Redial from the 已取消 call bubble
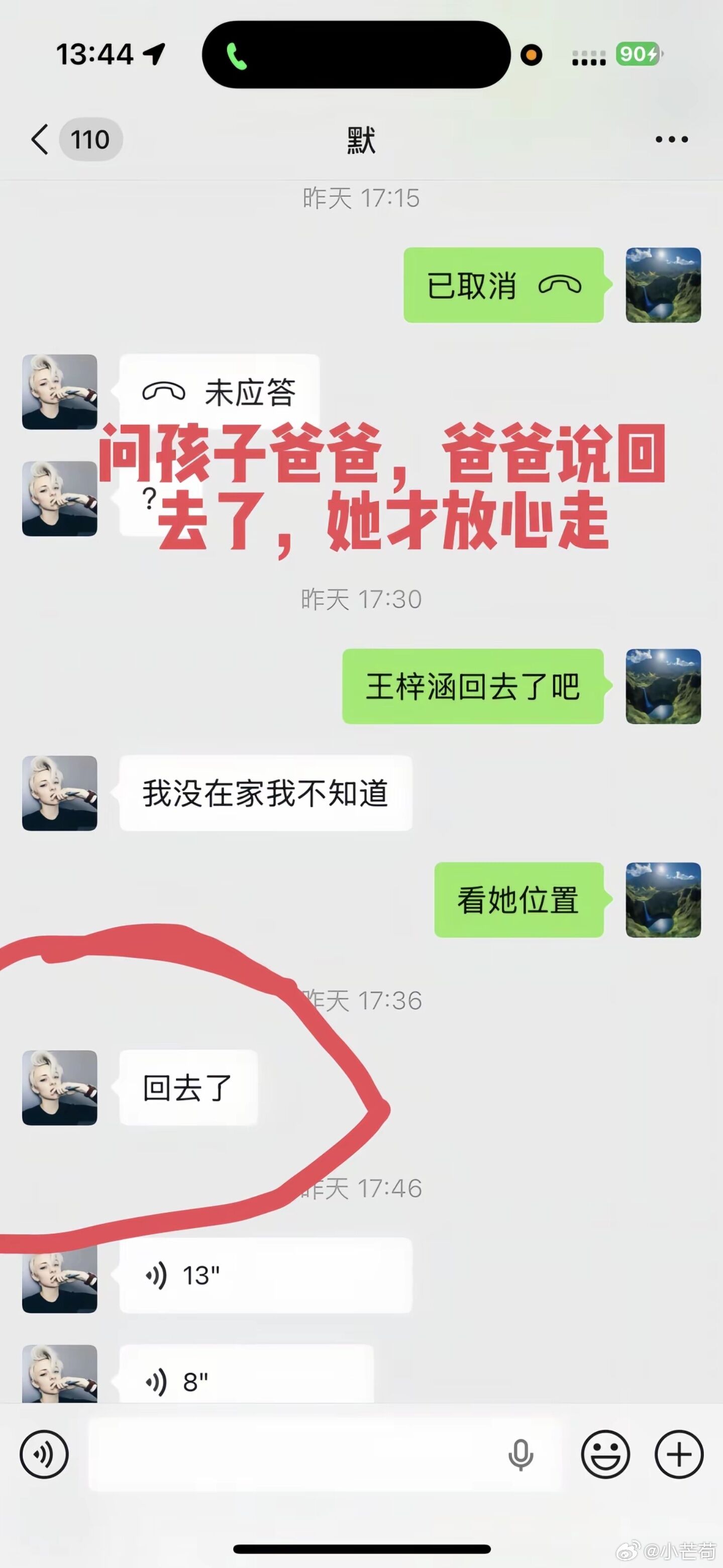723x1568 pixels. pyautogui.click(x=503, y=286)
